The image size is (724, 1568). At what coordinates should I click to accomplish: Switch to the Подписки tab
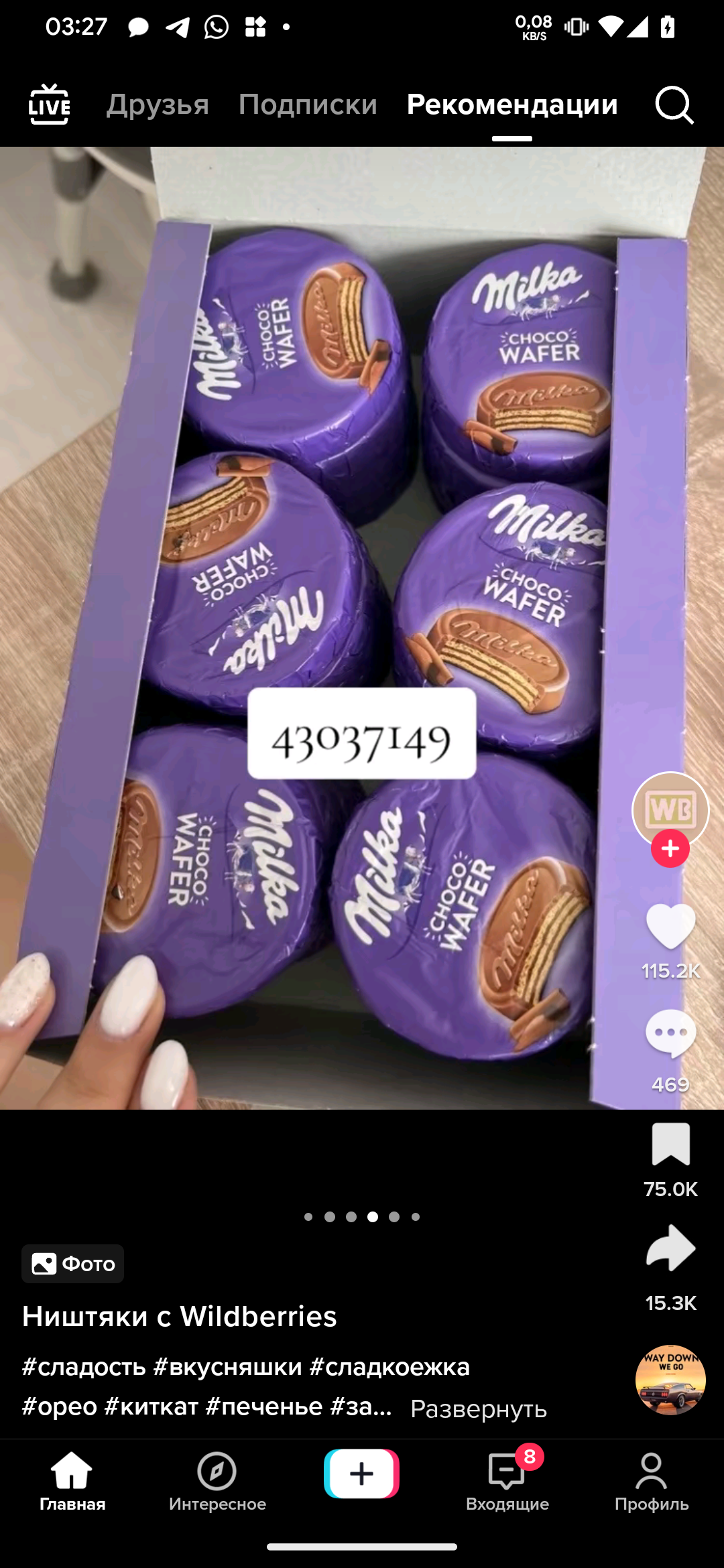pyautogui.click(x=308, y=105)
